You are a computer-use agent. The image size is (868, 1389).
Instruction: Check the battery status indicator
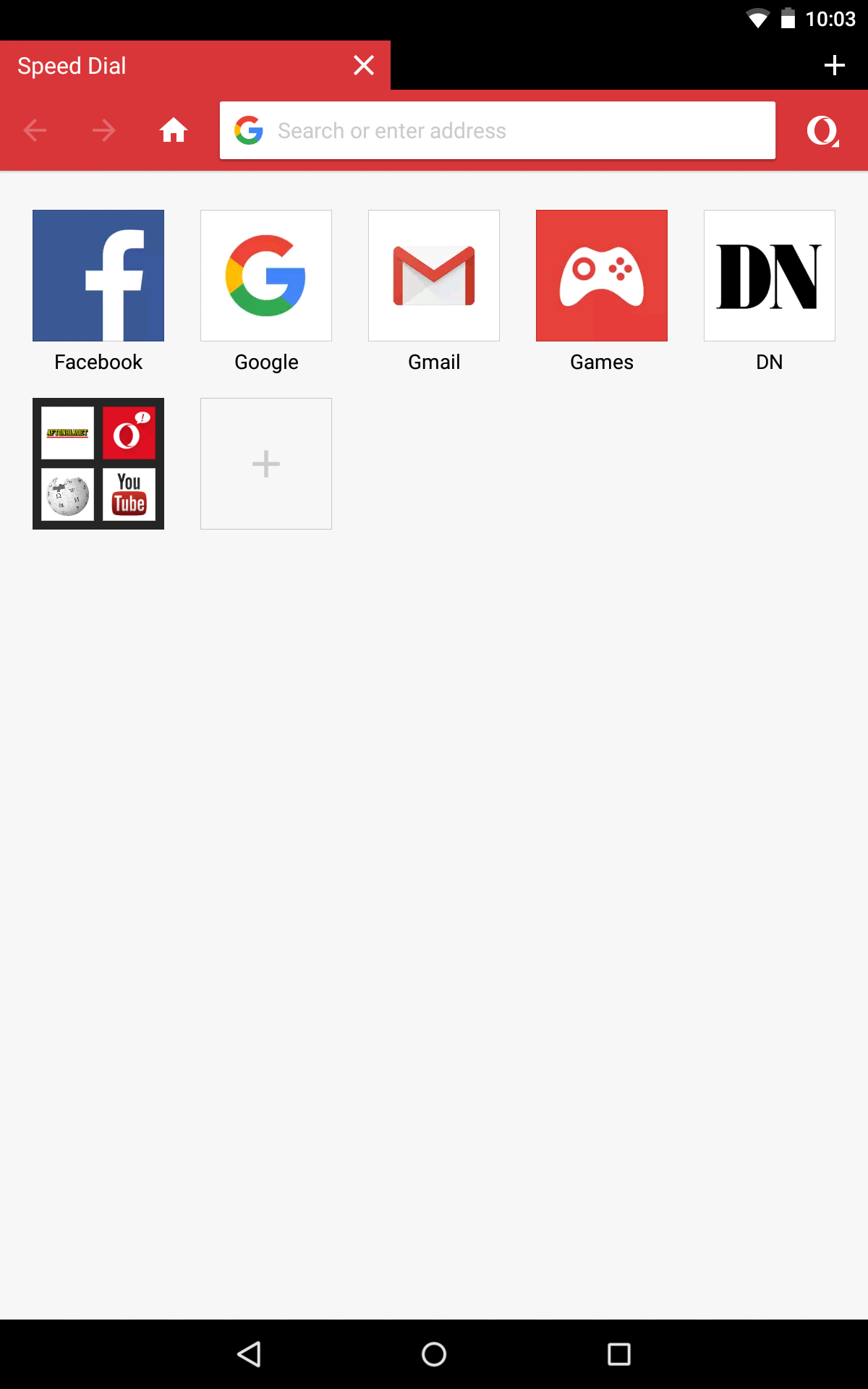[x=786, y=20]
